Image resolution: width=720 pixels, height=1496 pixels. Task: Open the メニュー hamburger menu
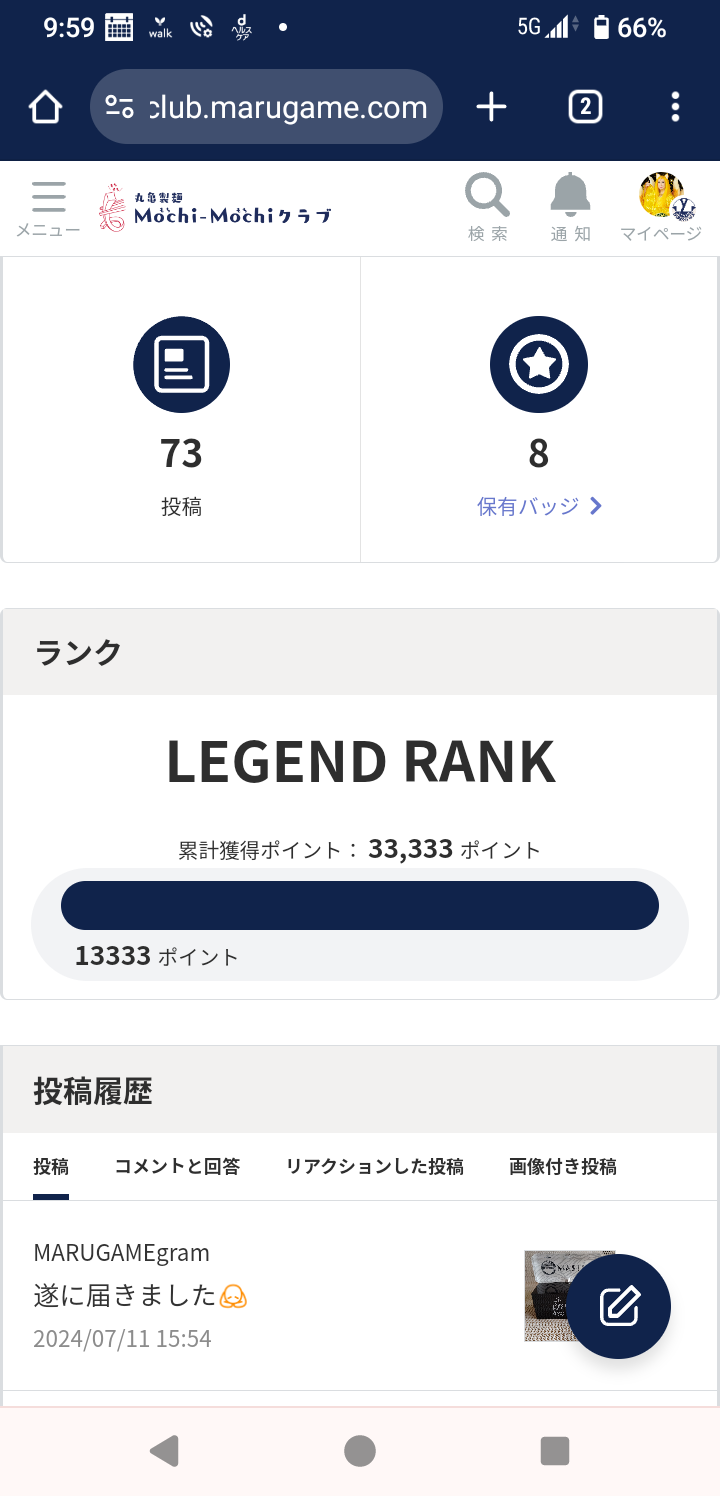click(48, 208)
